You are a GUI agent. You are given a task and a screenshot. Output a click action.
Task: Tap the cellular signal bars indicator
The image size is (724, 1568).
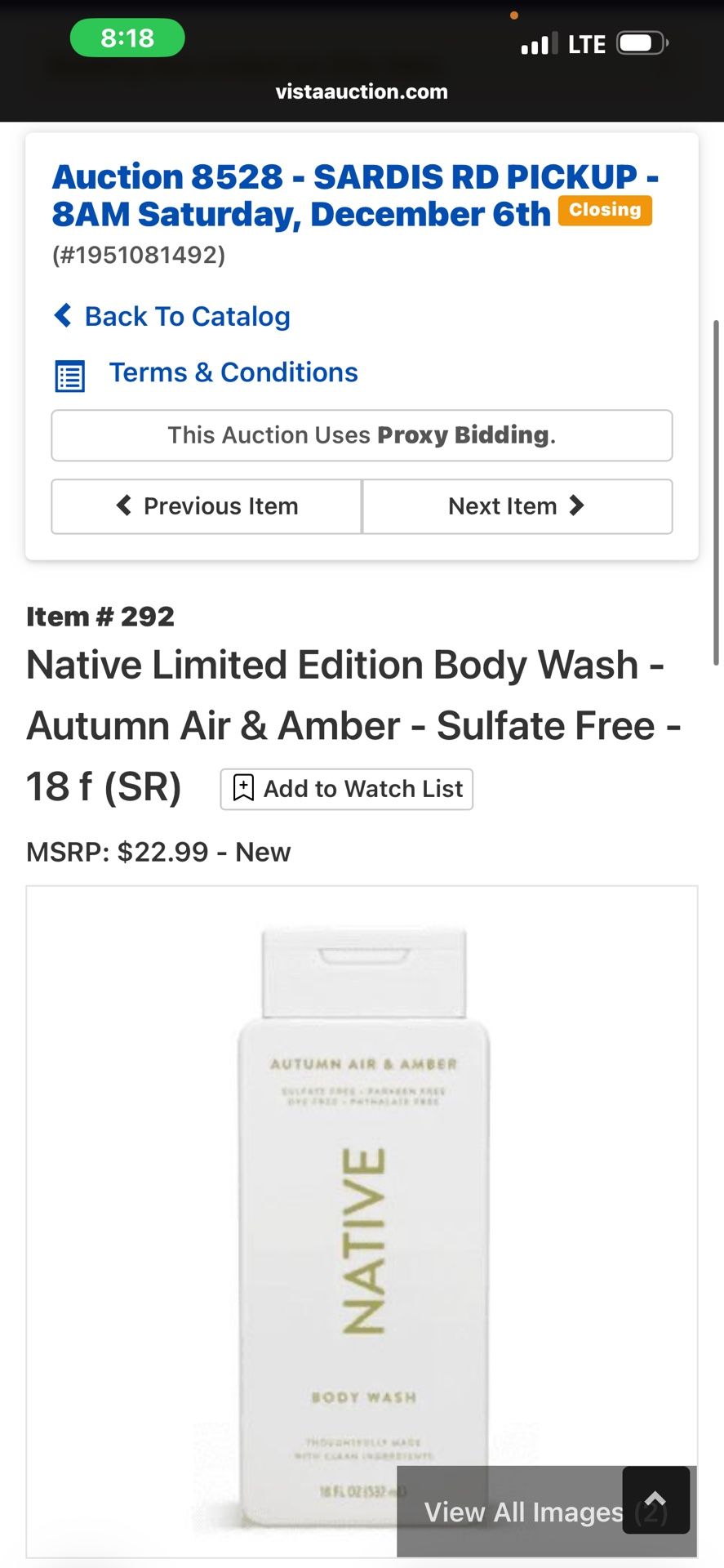[539, 42]
